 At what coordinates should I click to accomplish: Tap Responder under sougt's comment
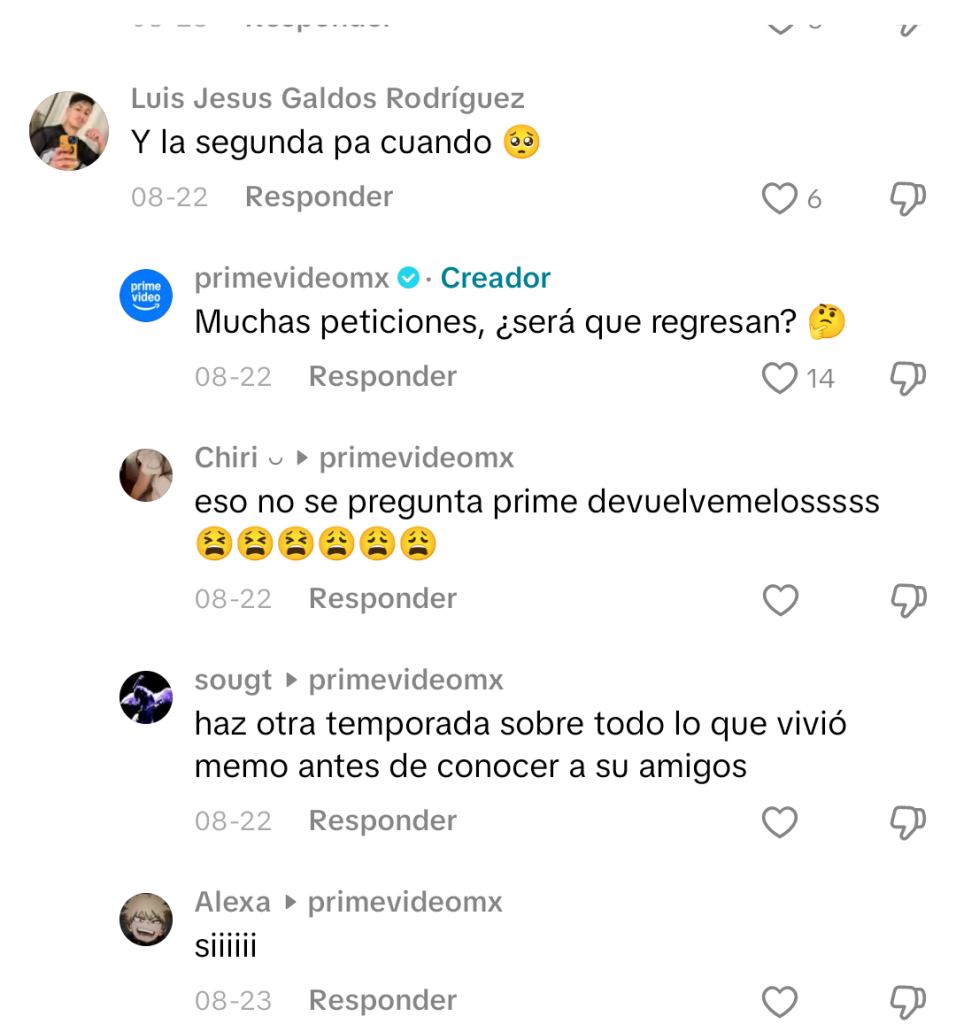(x=382, y=821)
